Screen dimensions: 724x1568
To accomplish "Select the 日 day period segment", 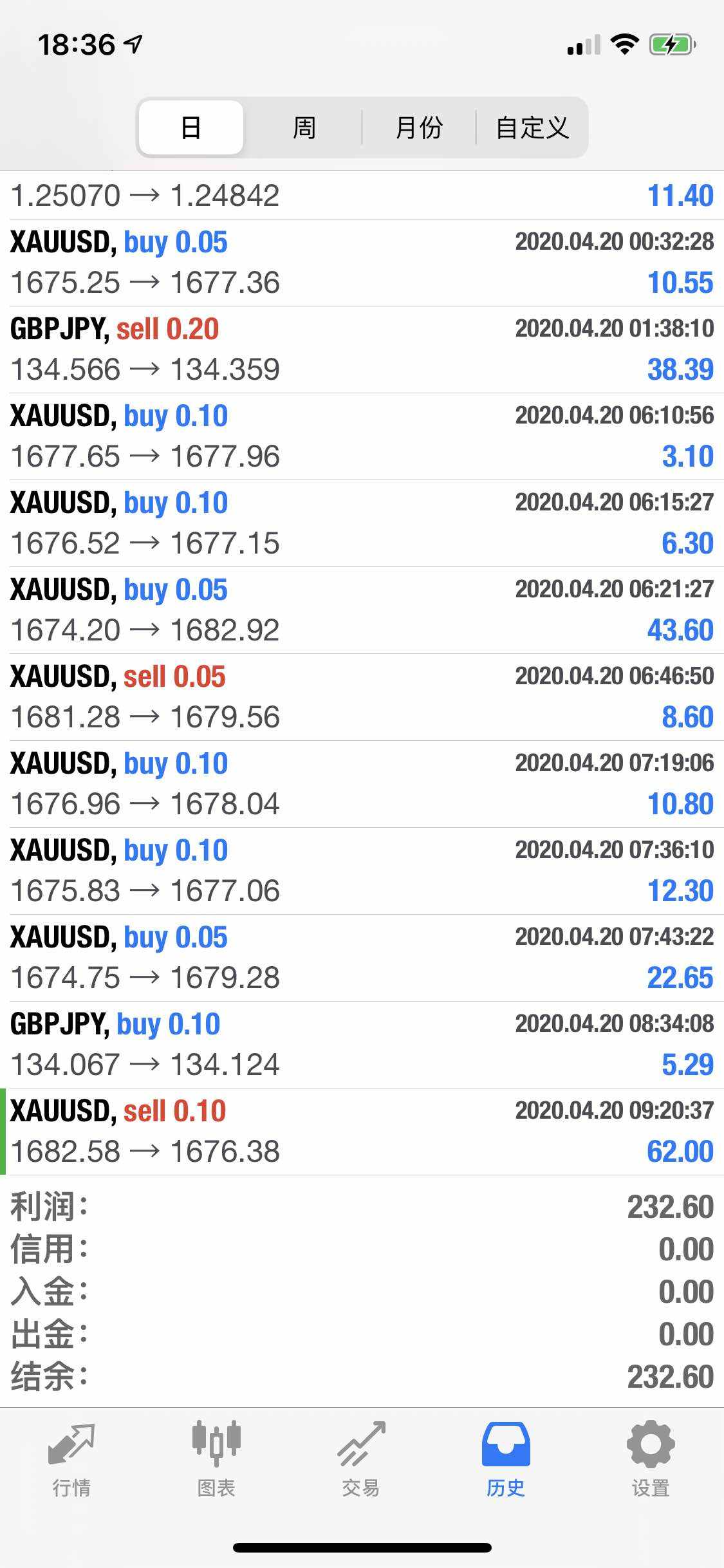I will tap(191, 127).
